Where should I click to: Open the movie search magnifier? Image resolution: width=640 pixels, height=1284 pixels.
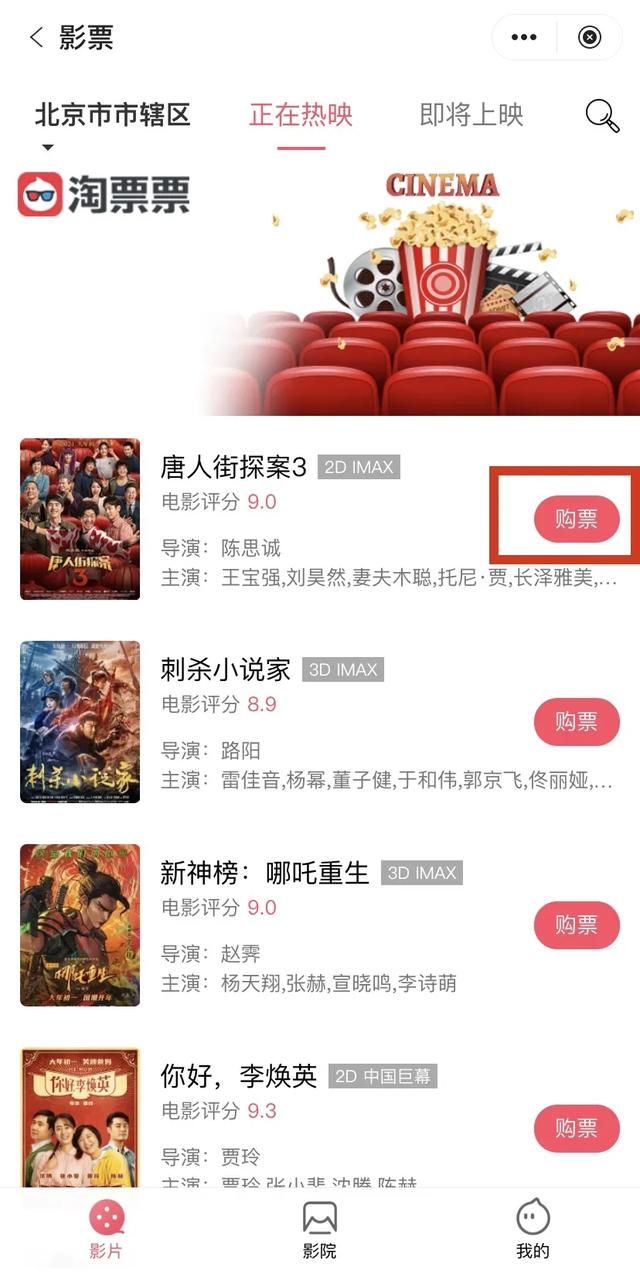pos(602,116)
